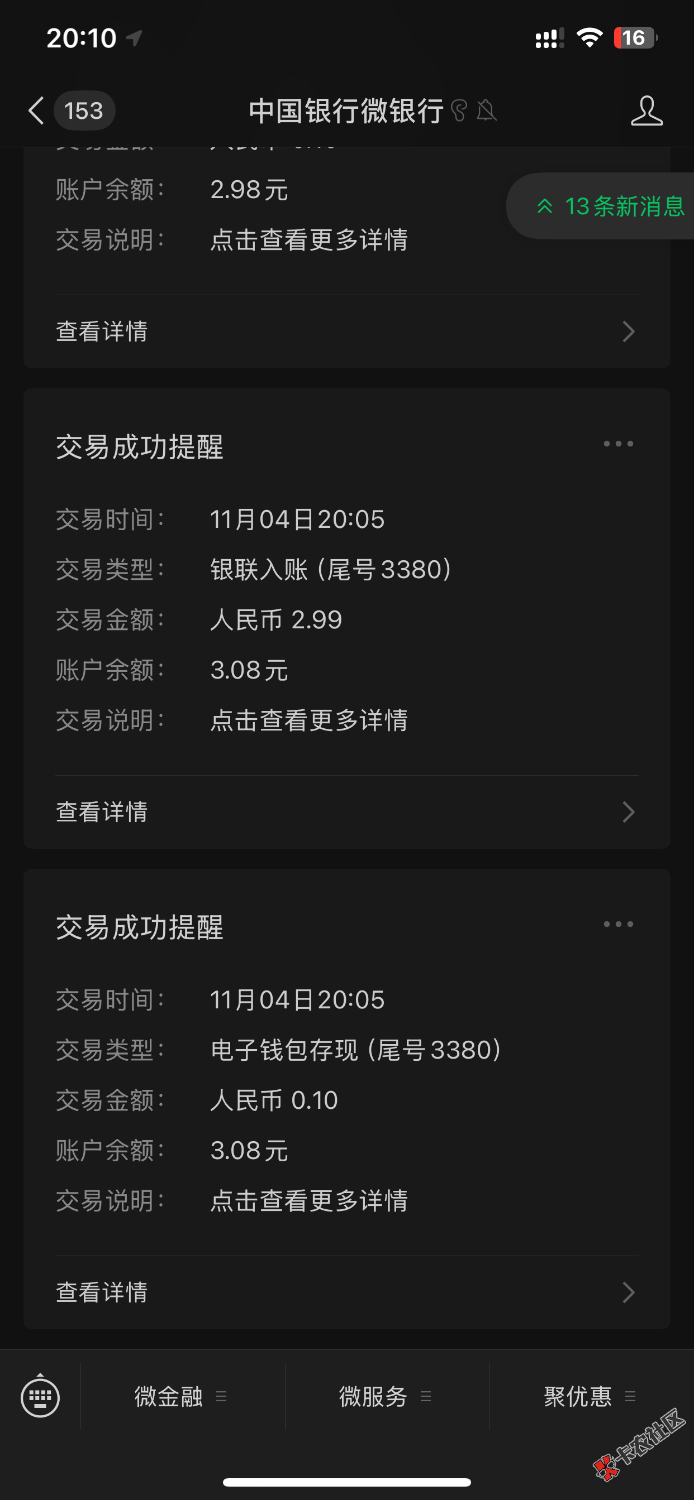Open more options for 银联入账 message

point(618,444)
